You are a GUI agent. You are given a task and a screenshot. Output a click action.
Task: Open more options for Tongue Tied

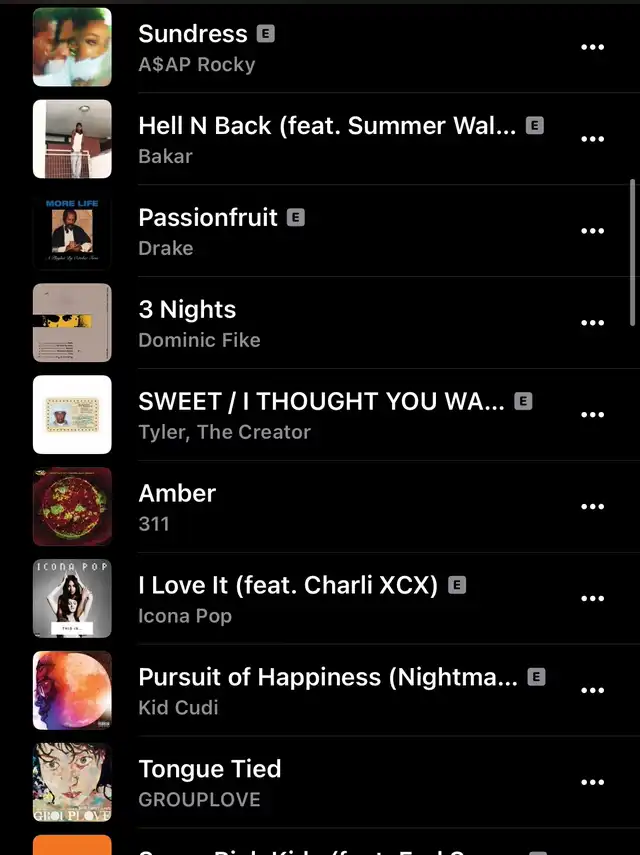click(593, 783)
